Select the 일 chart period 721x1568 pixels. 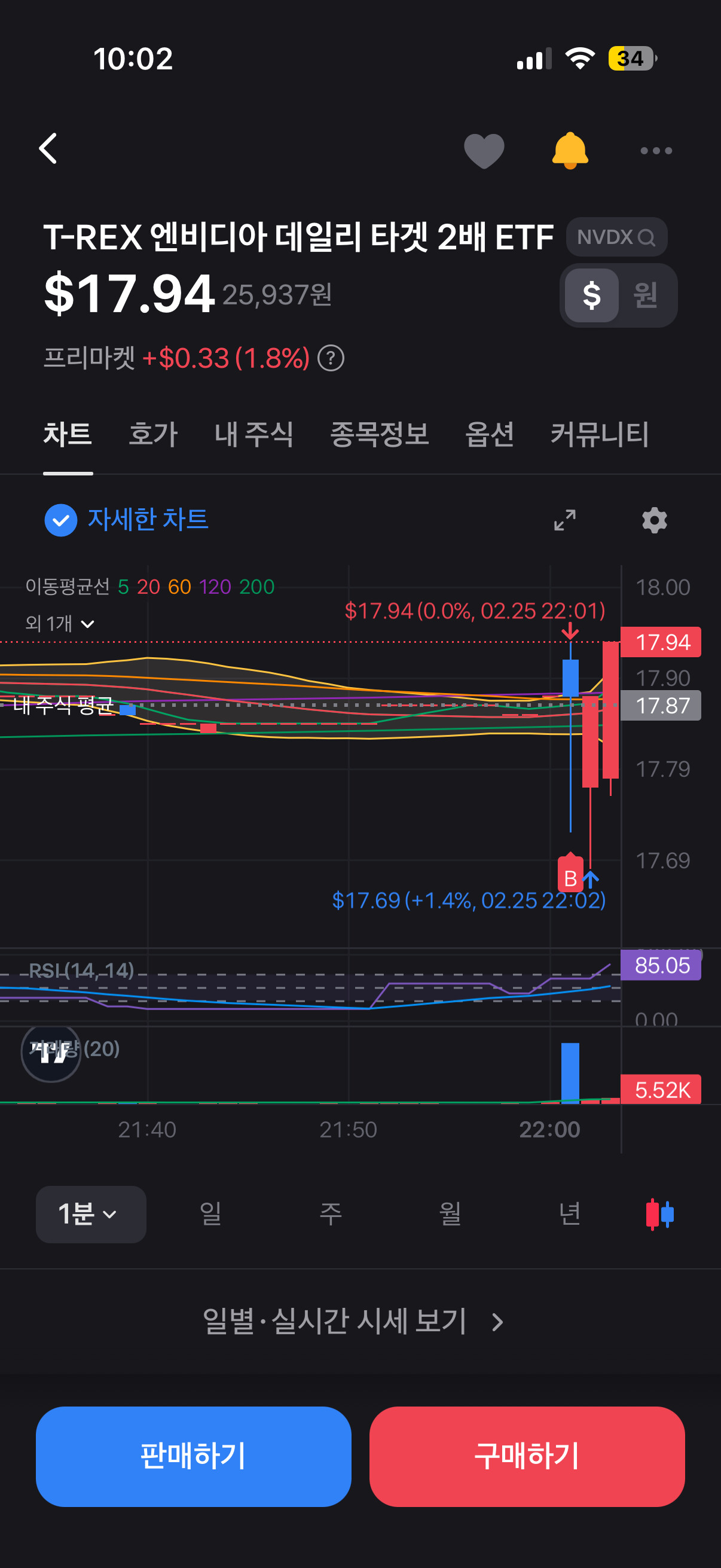tap(210, 1215)
